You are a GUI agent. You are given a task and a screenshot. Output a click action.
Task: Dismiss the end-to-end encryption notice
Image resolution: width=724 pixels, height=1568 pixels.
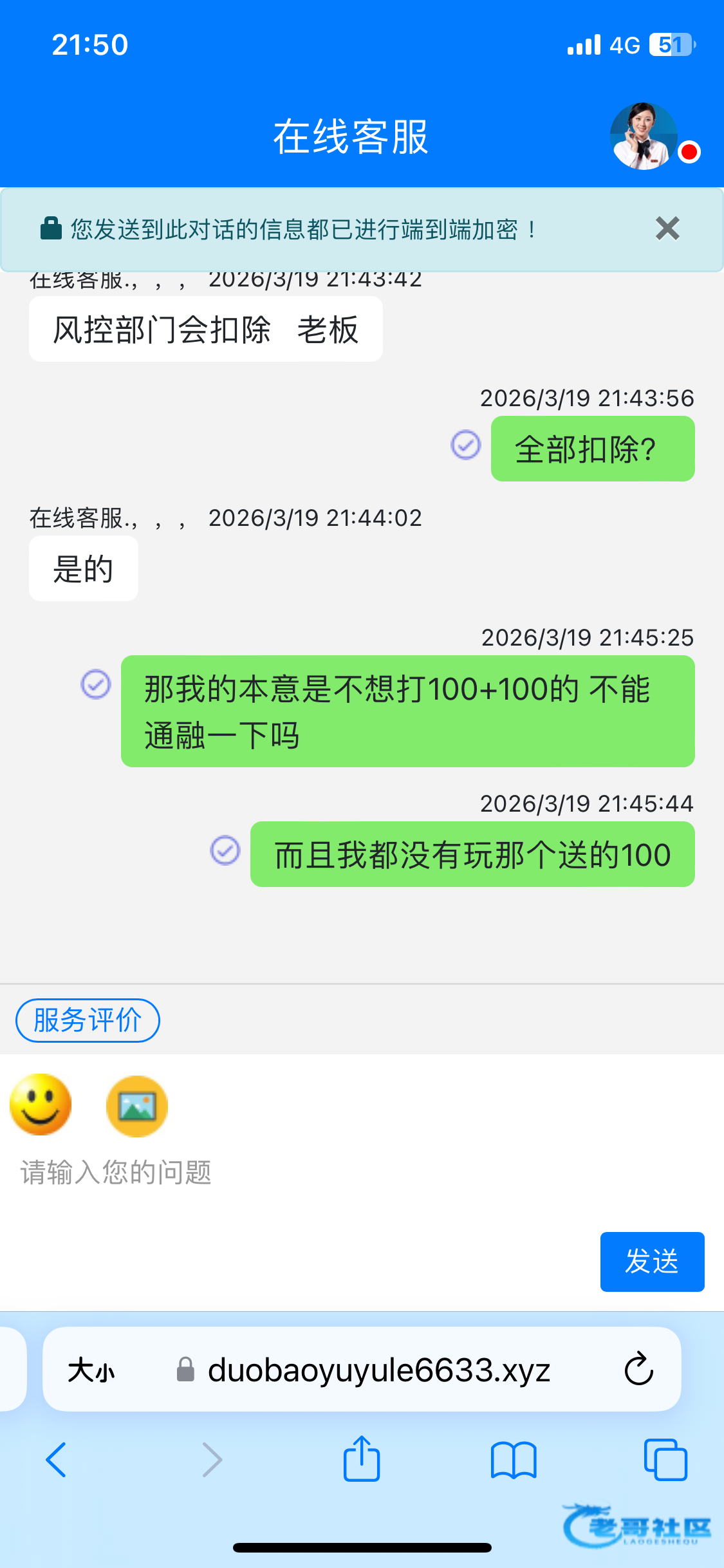(667, 229)
